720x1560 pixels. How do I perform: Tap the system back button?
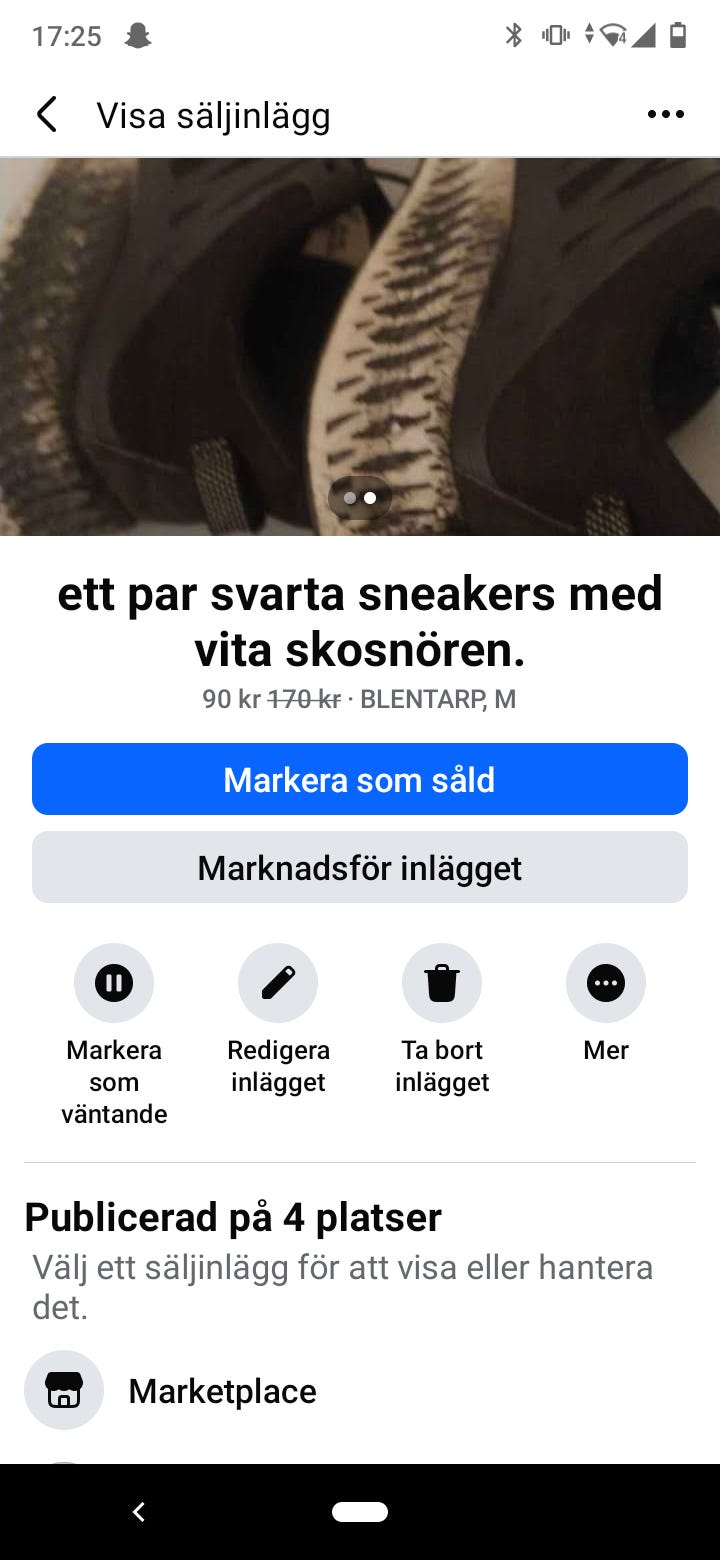[139, 1512]
